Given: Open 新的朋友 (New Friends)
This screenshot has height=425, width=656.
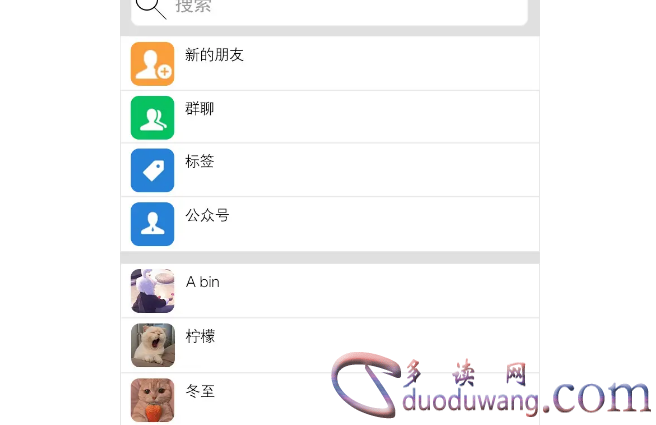Looking at the screenshot, I should click(330, 63).
